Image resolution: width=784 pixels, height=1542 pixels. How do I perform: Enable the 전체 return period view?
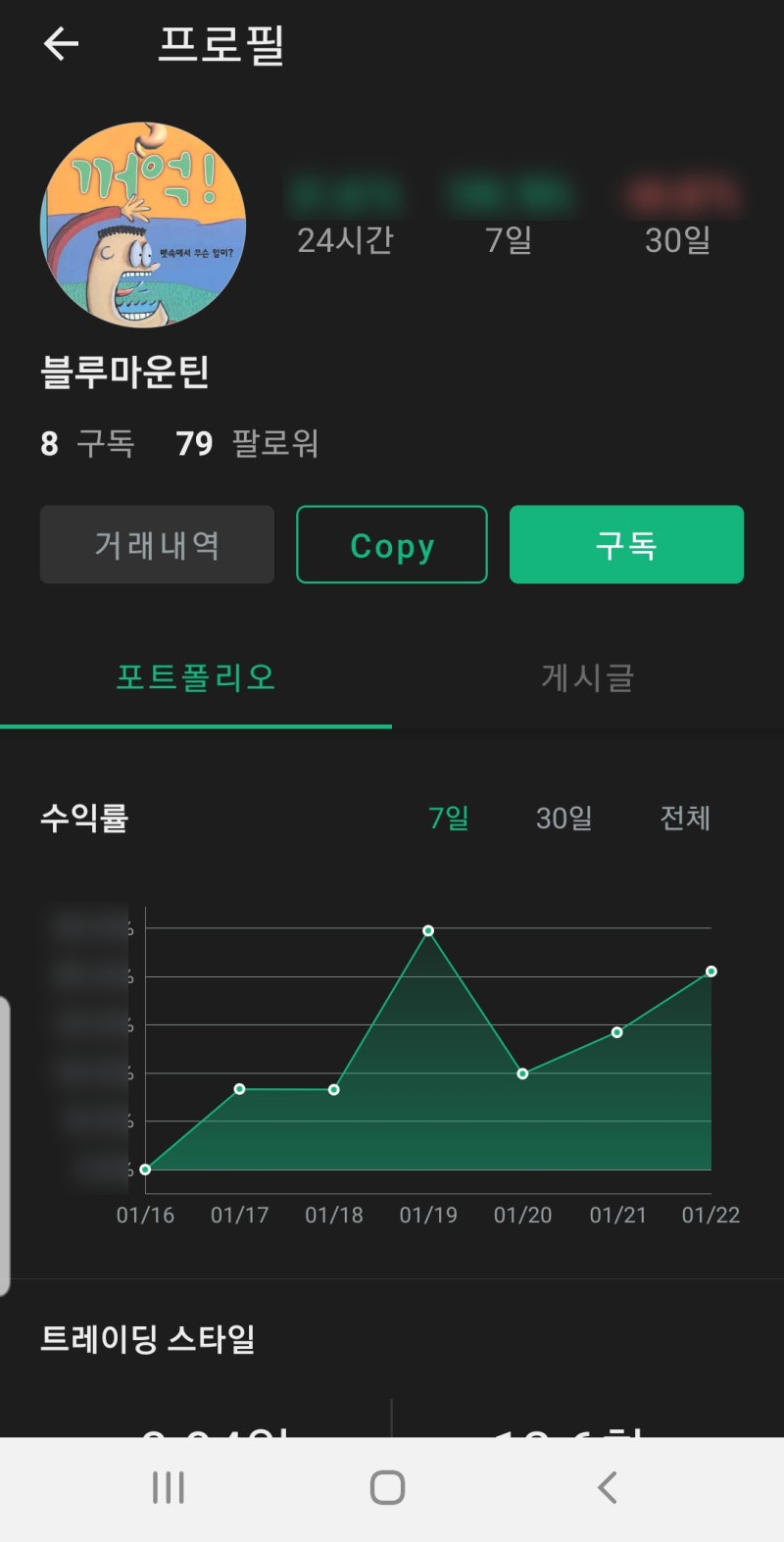coord(685,819)
